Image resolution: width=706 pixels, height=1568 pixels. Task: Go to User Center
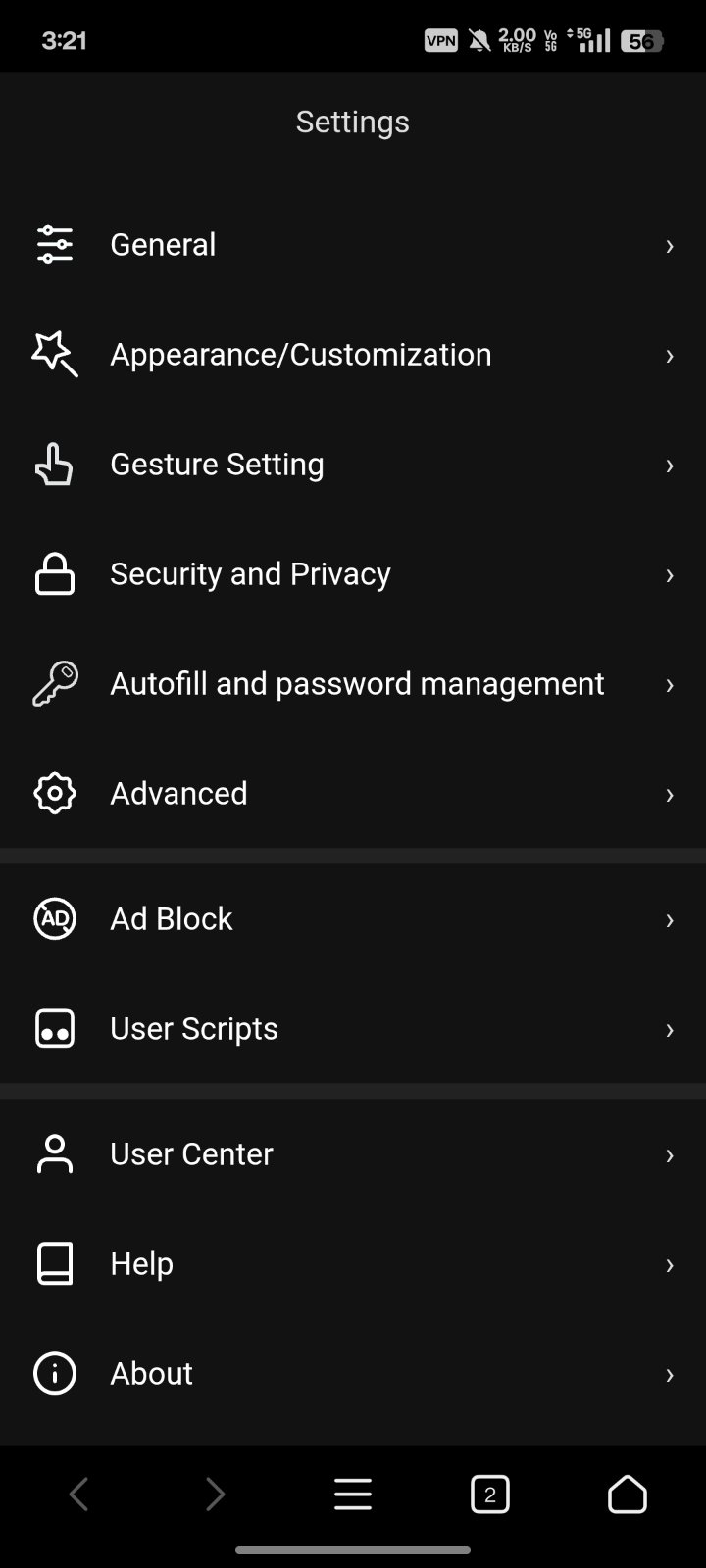353,1154
